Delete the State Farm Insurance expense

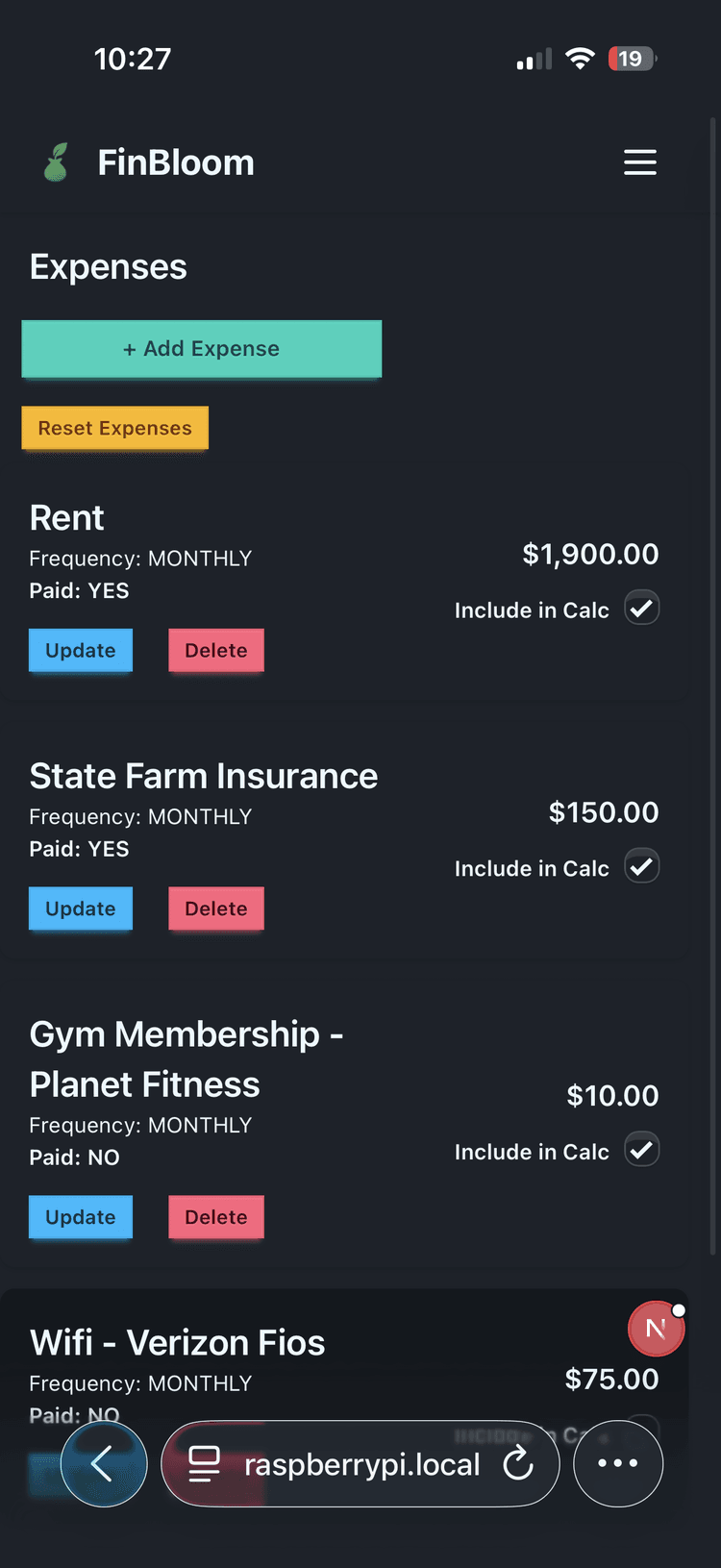point(216,908)
